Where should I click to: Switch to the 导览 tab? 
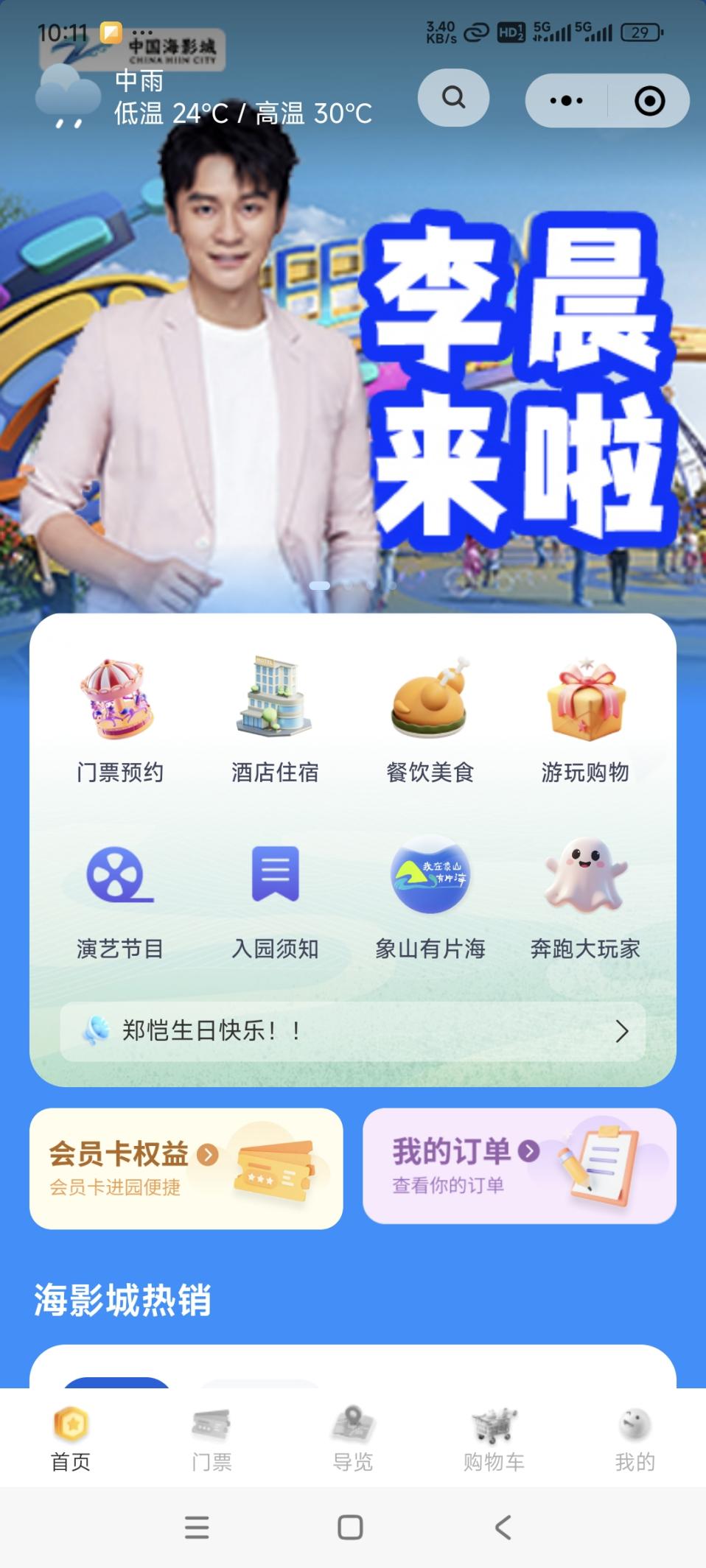352,1439
